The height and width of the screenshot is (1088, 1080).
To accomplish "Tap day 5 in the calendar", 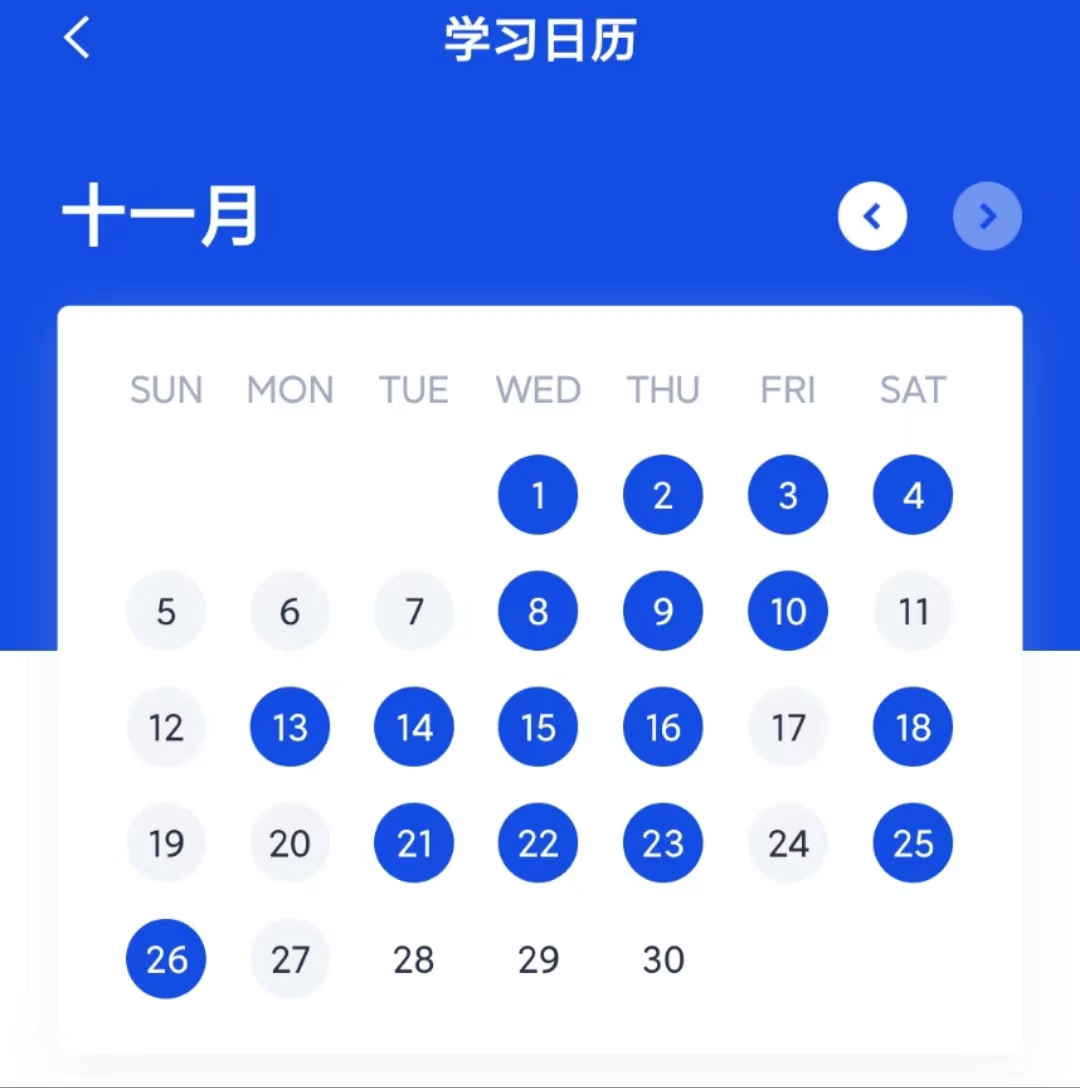I will pos(166,611).
